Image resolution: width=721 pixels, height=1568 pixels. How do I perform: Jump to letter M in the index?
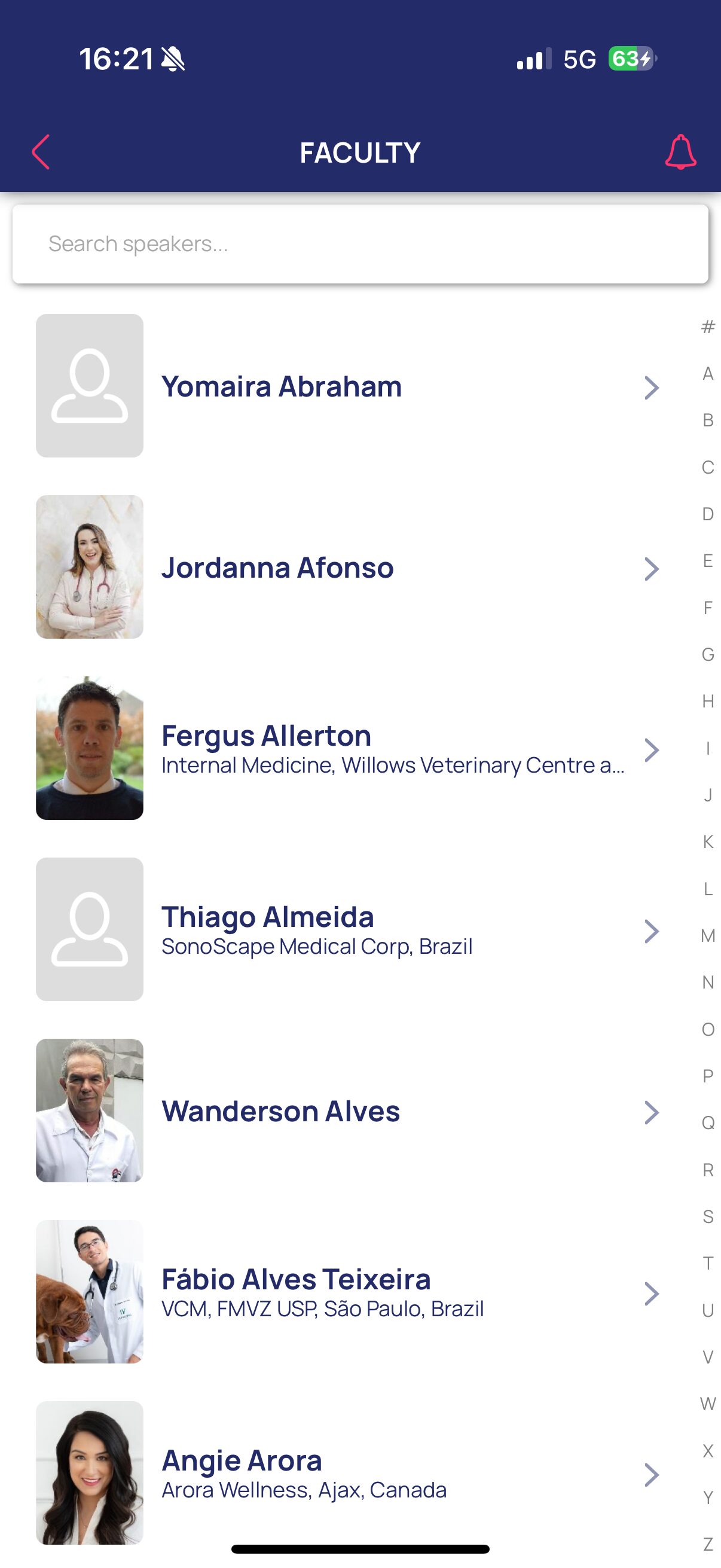click(x=708, y=935)
